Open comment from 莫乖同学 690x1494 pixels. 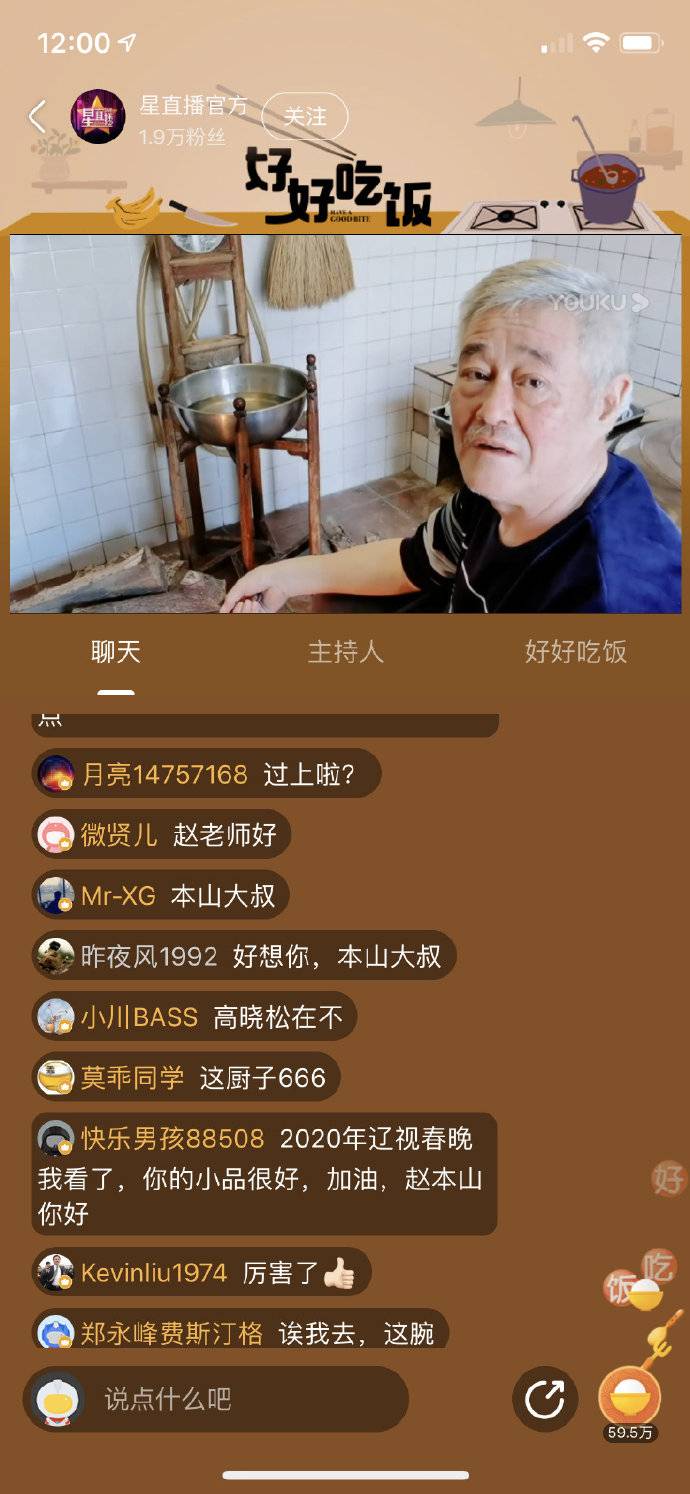pos(186,1077)
